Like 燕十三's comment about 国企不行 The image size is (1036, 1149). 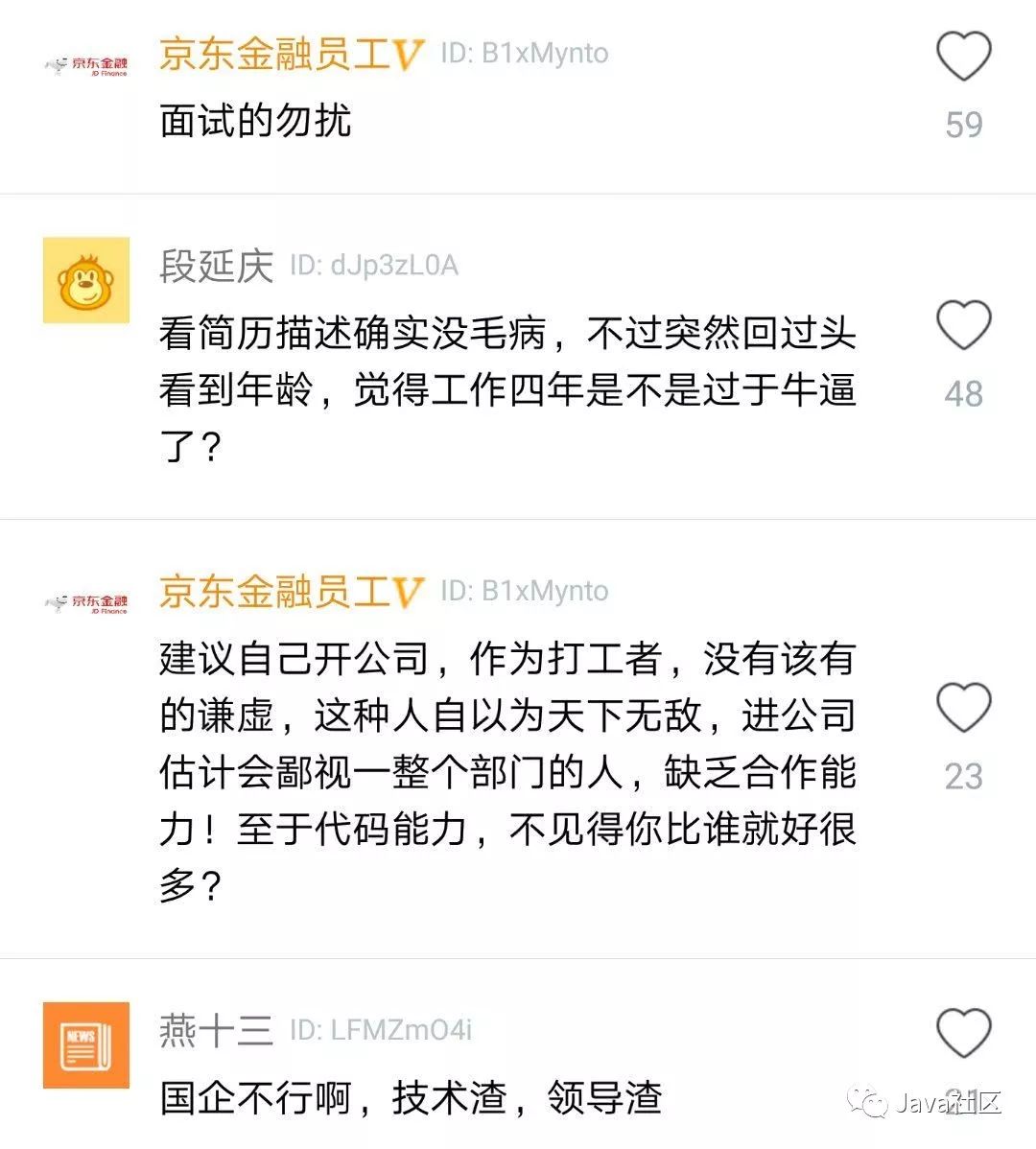click(x=963, y=1034)
